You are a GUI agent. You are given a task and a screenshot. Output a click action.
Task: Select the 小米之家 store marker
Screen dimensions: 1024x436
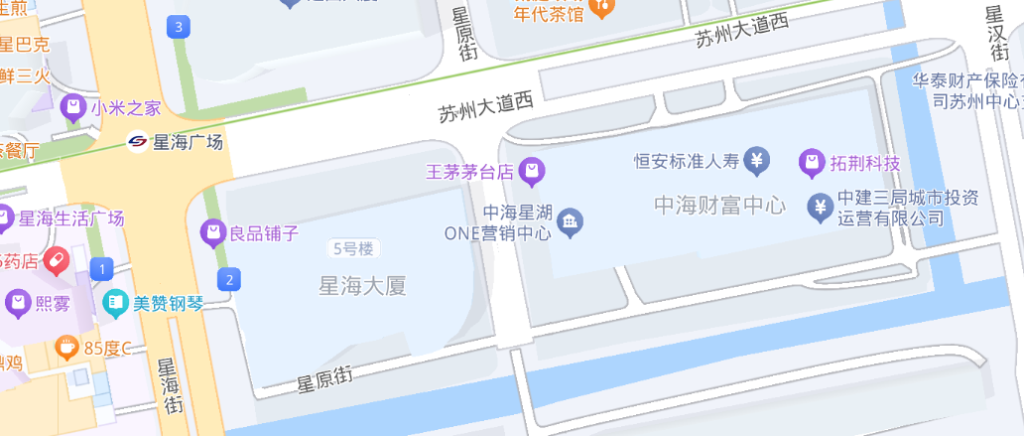pos(73,108)
